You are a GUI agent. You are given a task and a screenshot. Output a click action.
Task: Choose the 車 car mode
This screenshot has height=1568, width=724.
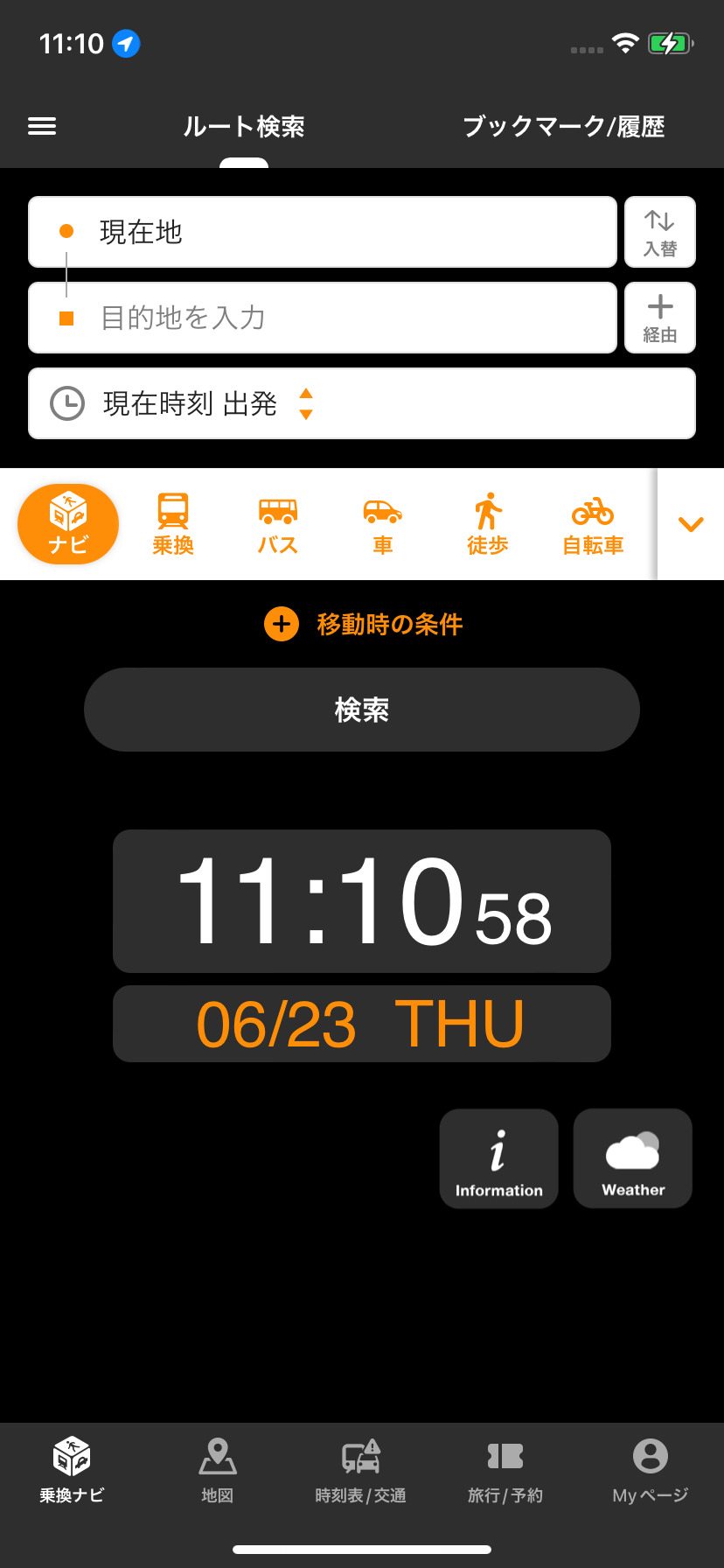(x=383, y=524)
